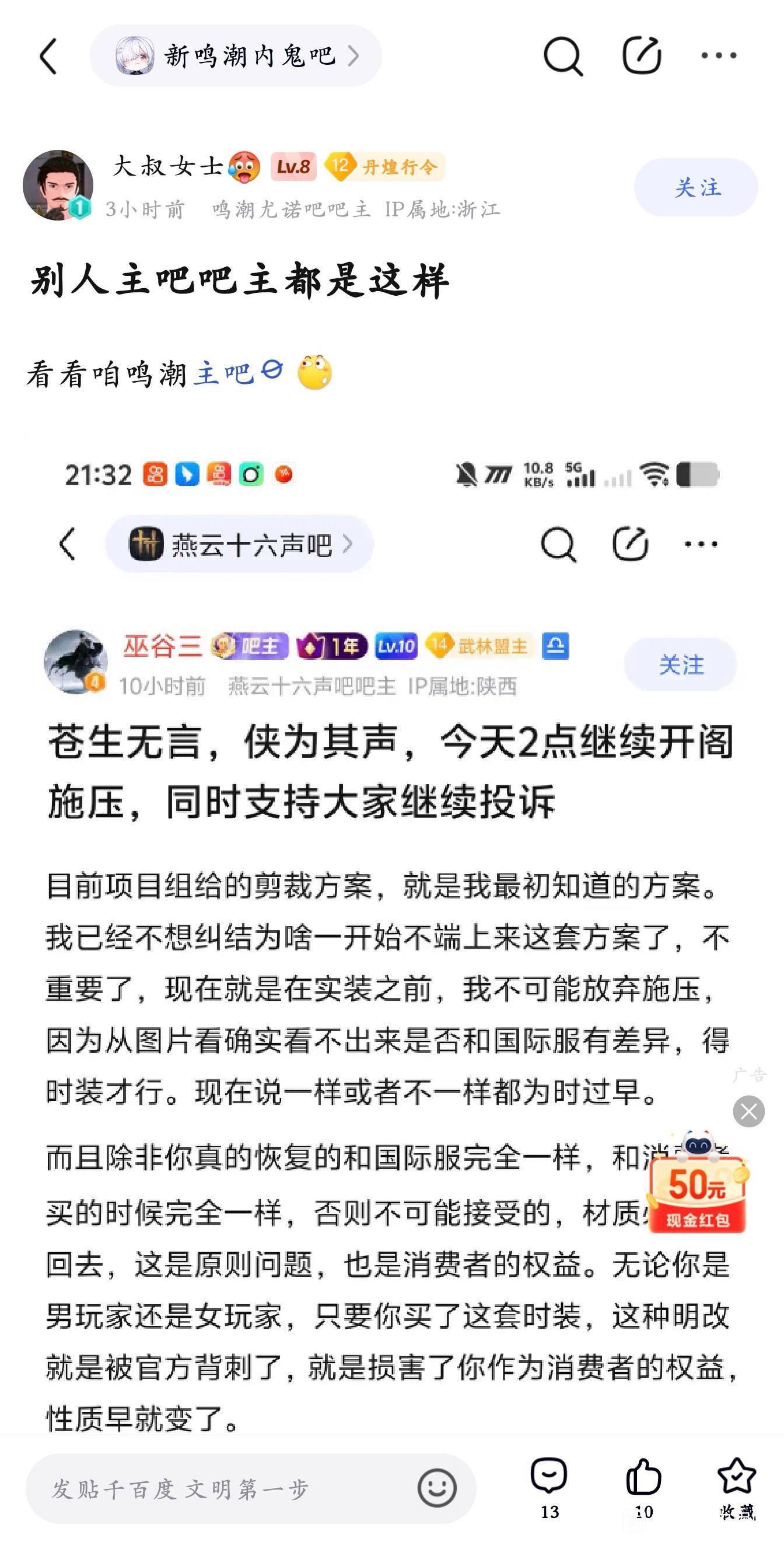784x1542 pixels.
Task: Tap the 发贴千百度 comment input field
Action: click(222, 1489)
